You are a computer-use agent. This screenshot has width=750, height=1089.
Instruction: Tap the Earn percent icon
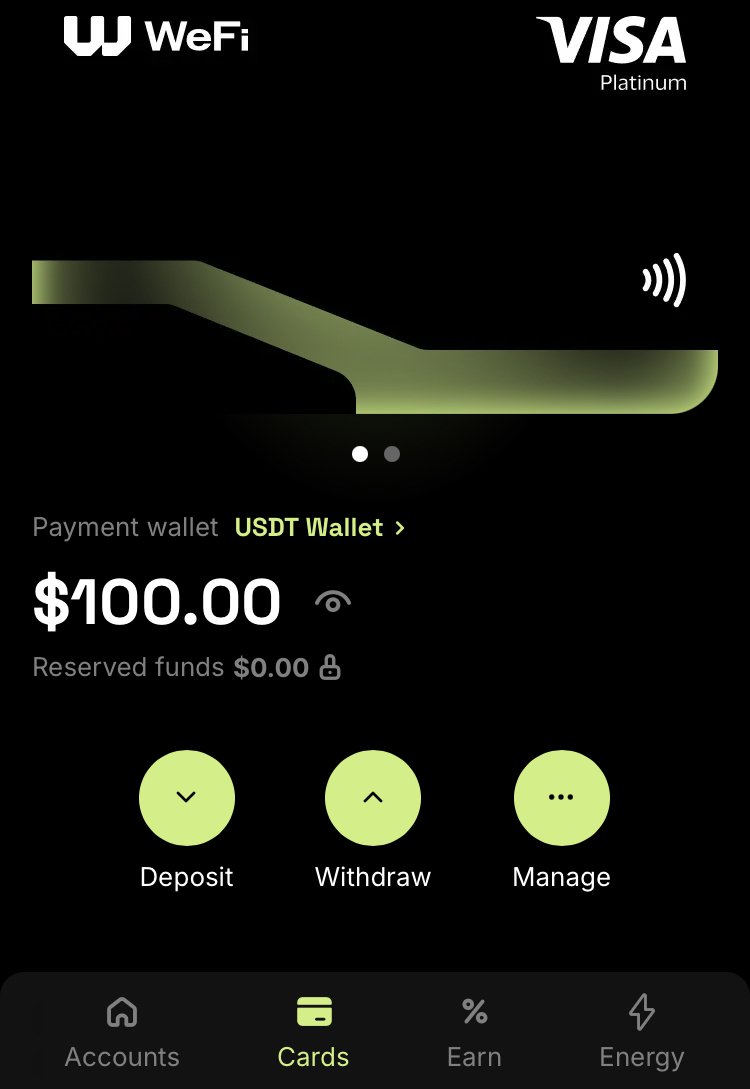click(474, 1011)
